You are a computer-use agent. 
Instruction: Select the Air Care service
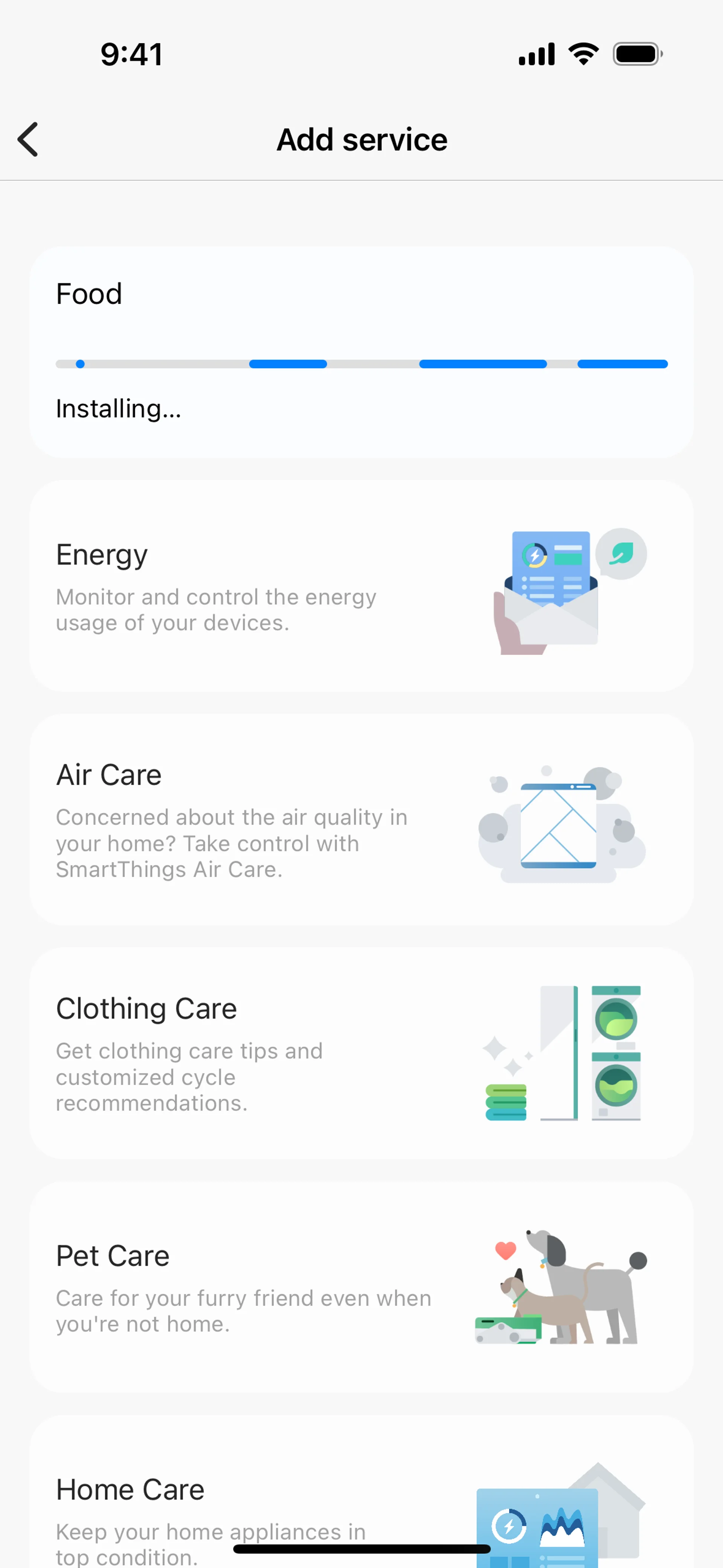pos(361,819)
